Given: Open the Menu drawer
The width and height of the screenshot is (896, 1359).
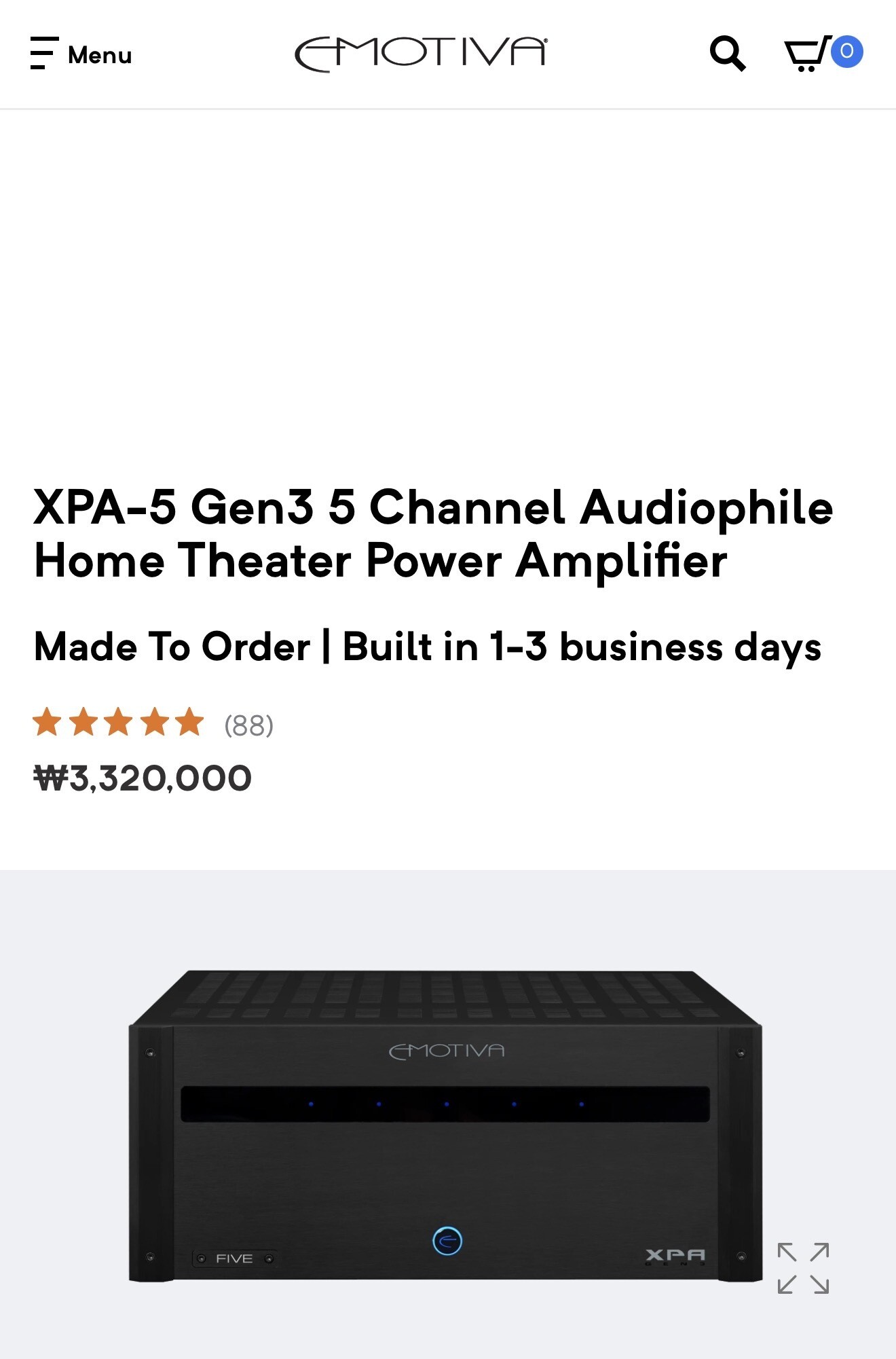Looking at the screenshot, I should coord(81,54).
